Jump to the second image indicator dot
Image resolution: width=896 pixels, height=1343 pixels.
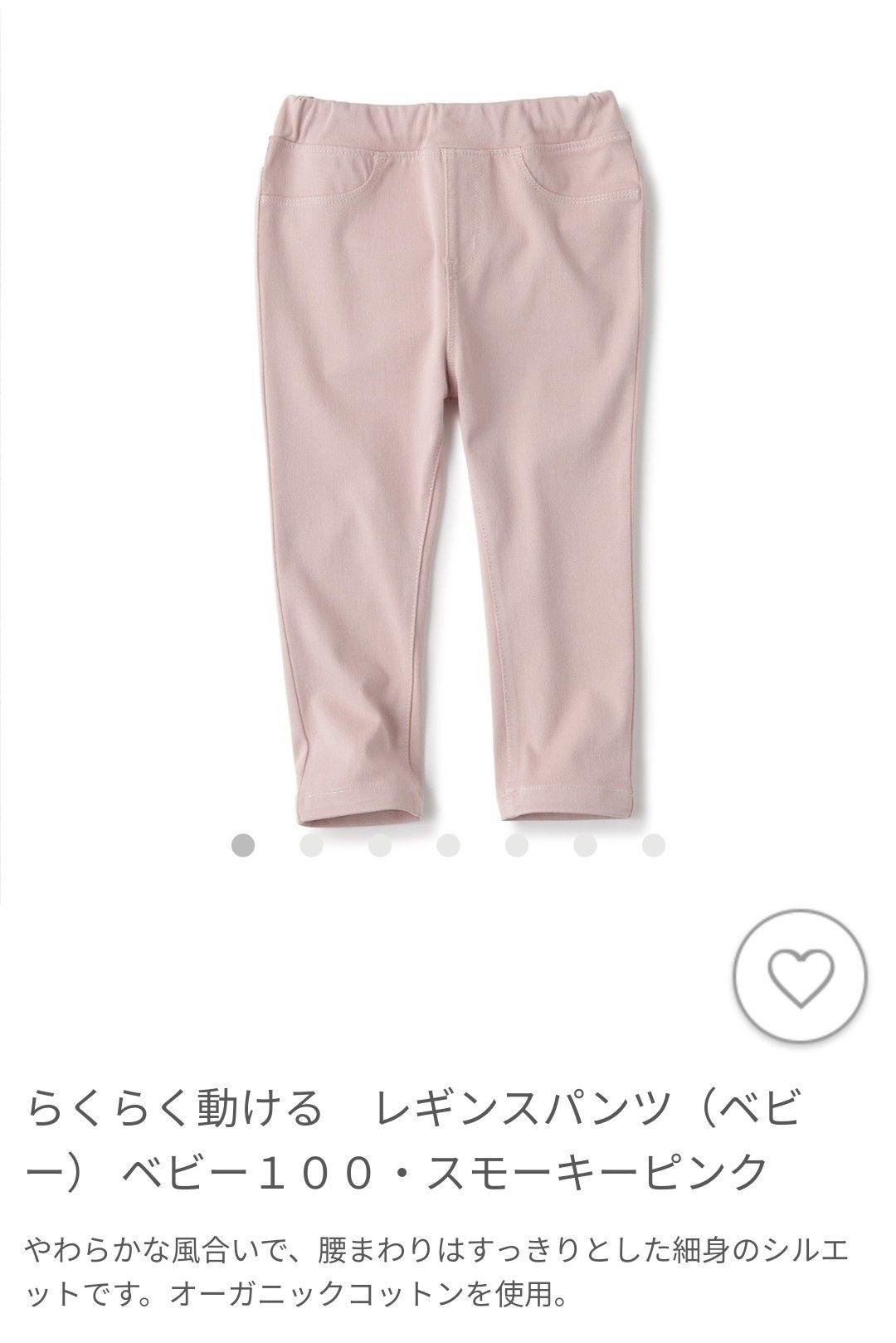pyautogui.click(x=311, y=845)
